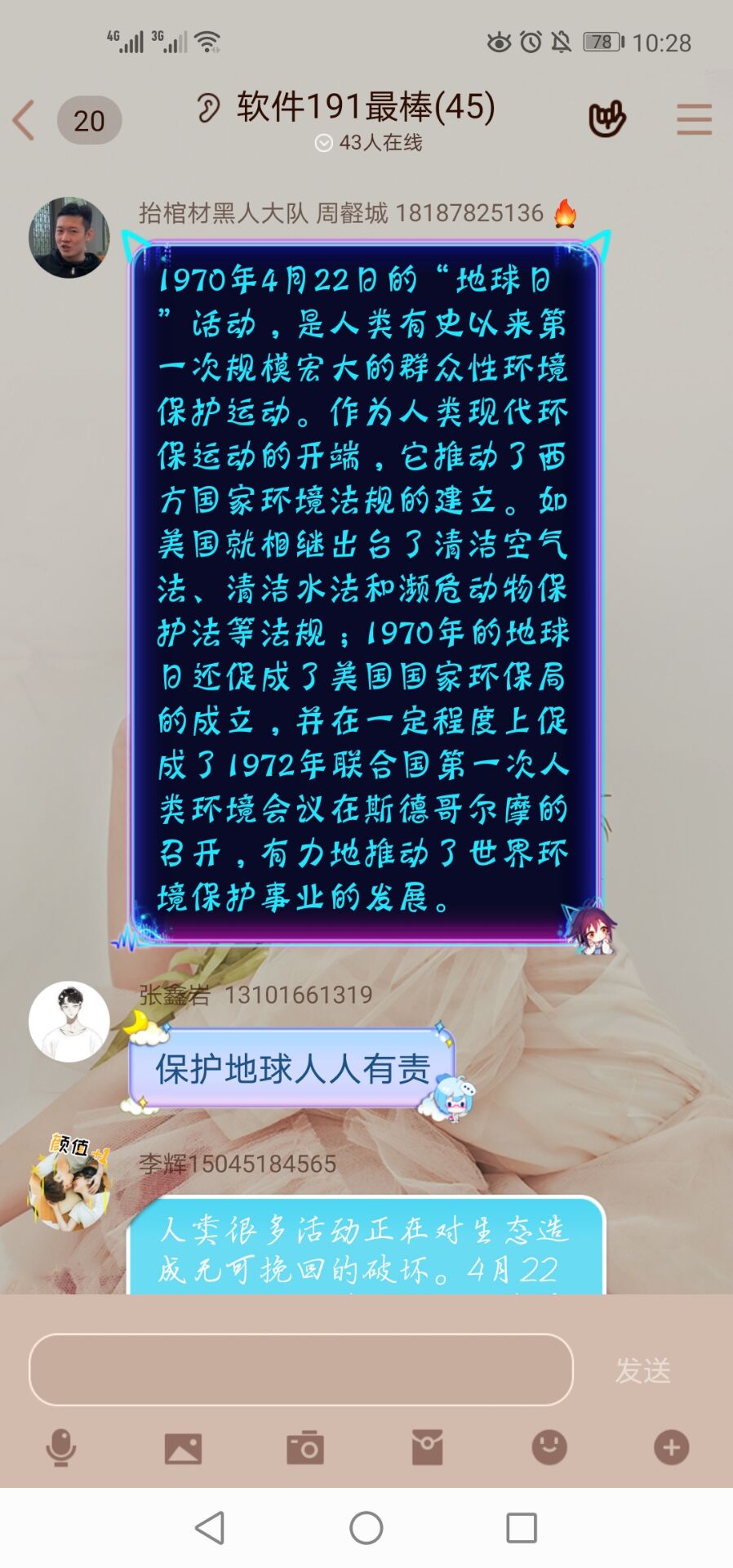
Task: Tap the hand gesture icon in header
Action: point(606,120)
